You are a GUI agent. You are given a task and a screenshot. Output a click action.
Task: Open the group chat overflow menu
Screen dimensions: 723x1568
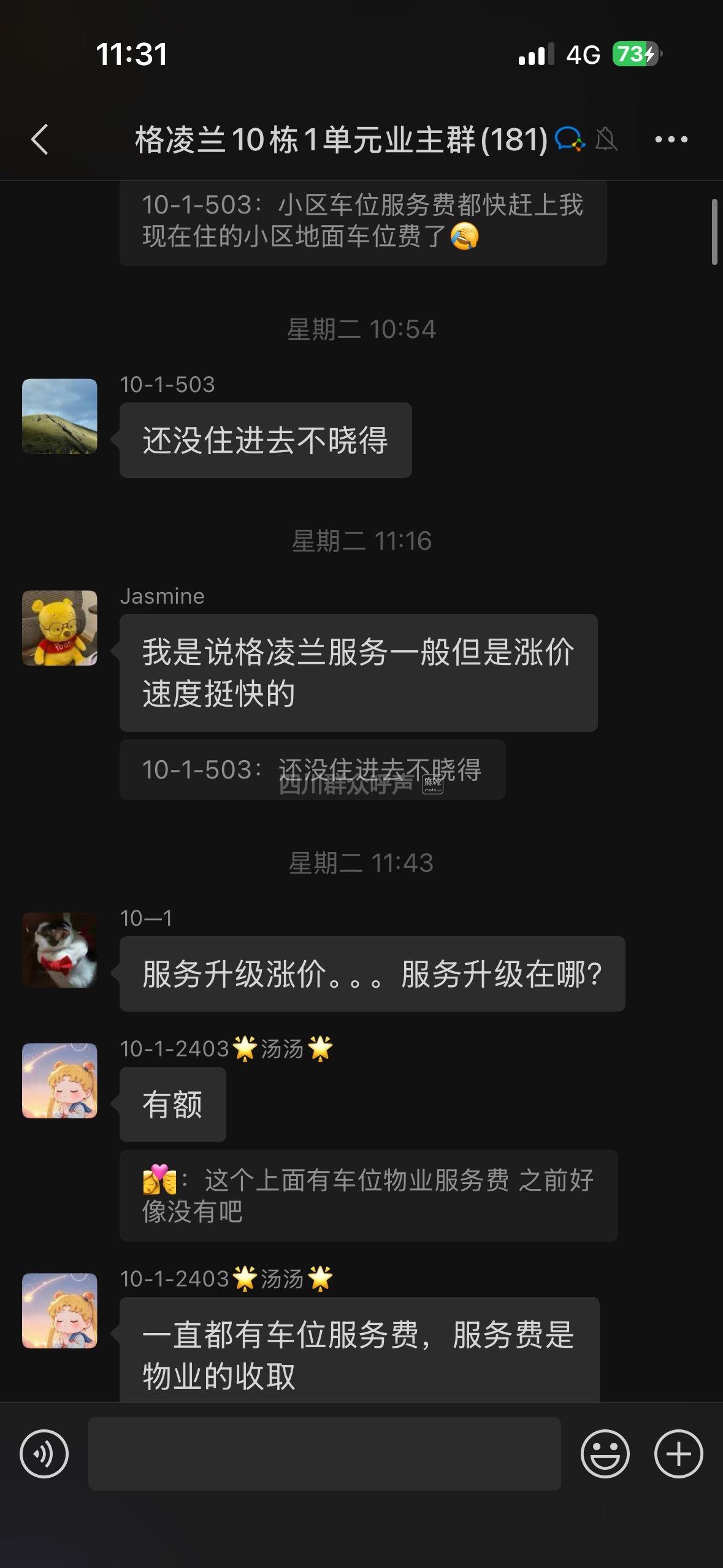[671, 139]
